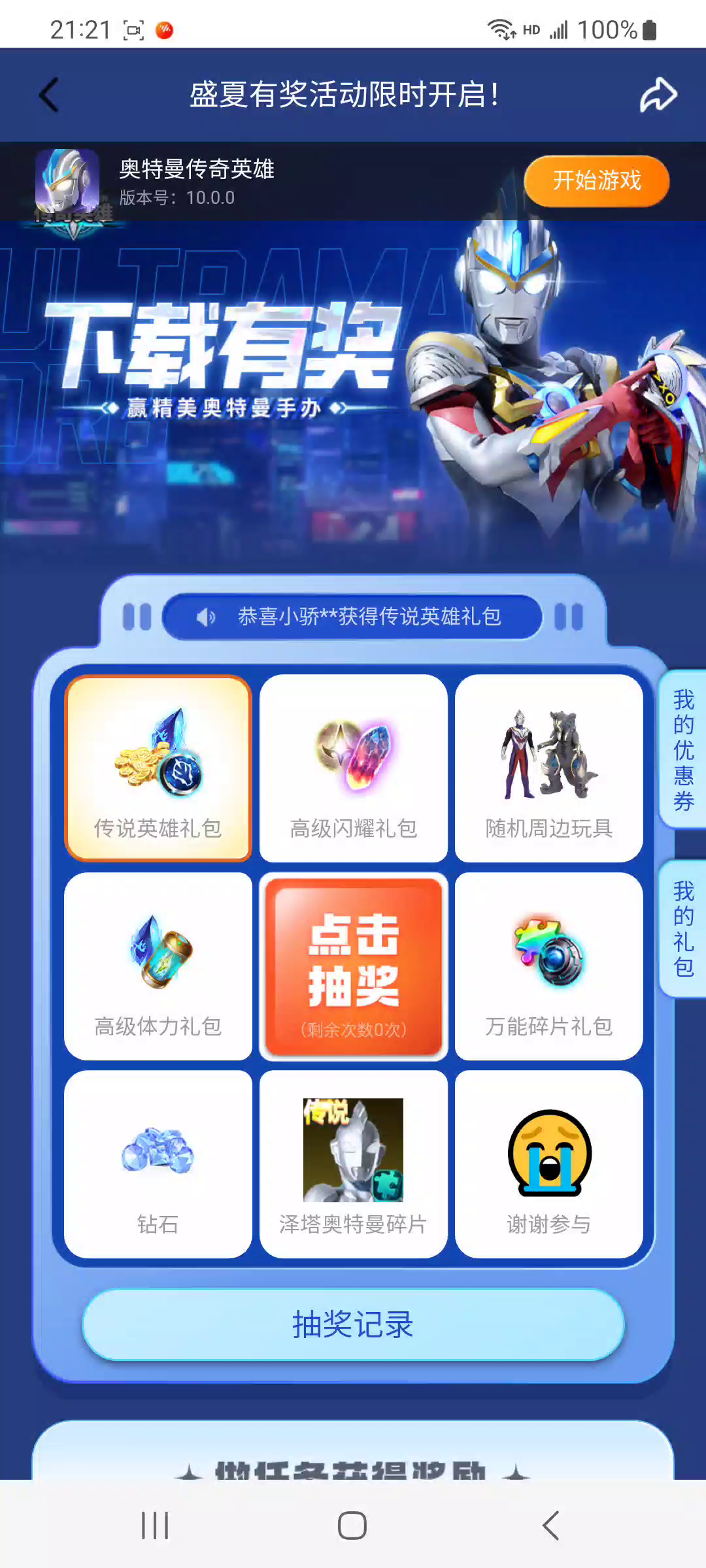Open the 我的优惠券 side tab

tap(683, 749)
